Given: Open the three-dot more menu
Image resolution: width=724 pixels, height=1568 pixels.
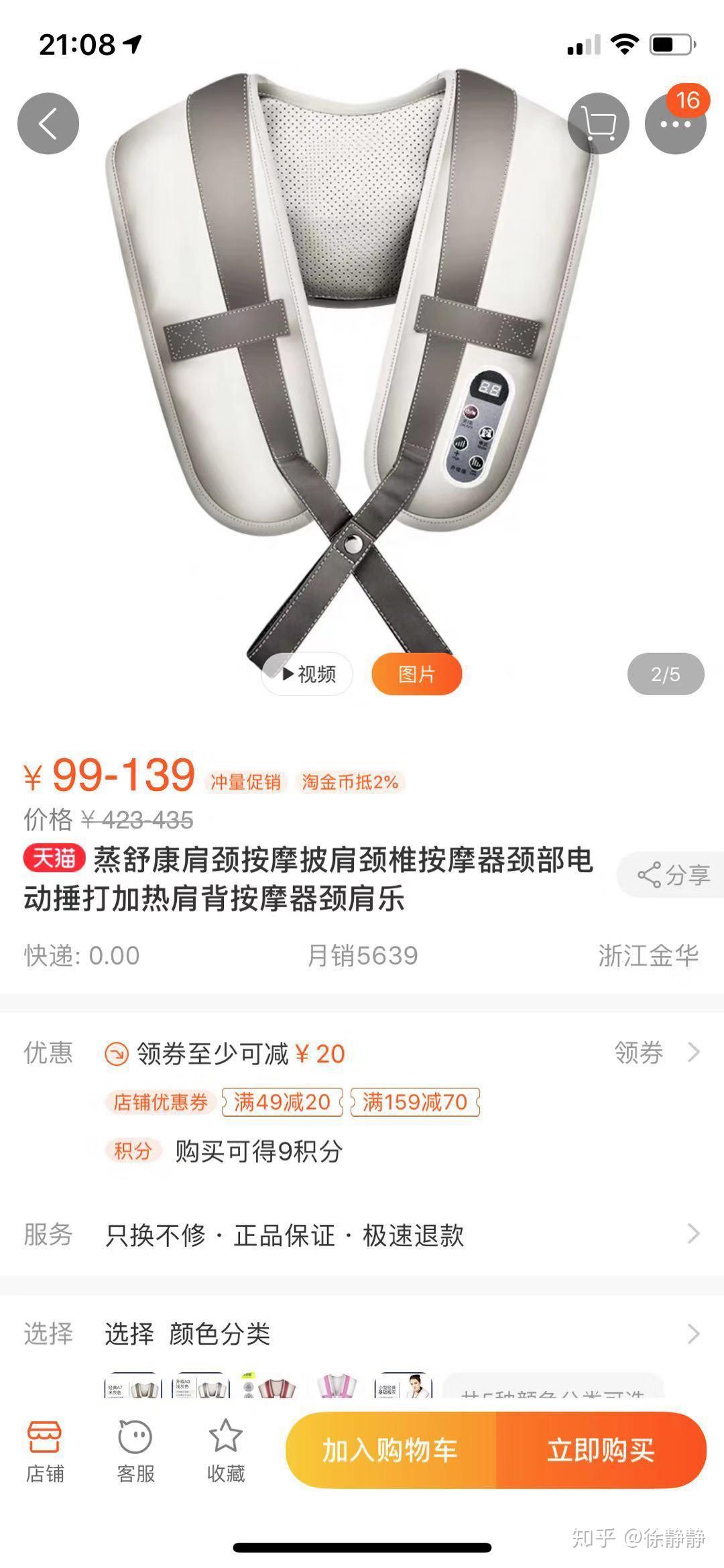Looking at the screenshot, I should [x=675, y=124].
